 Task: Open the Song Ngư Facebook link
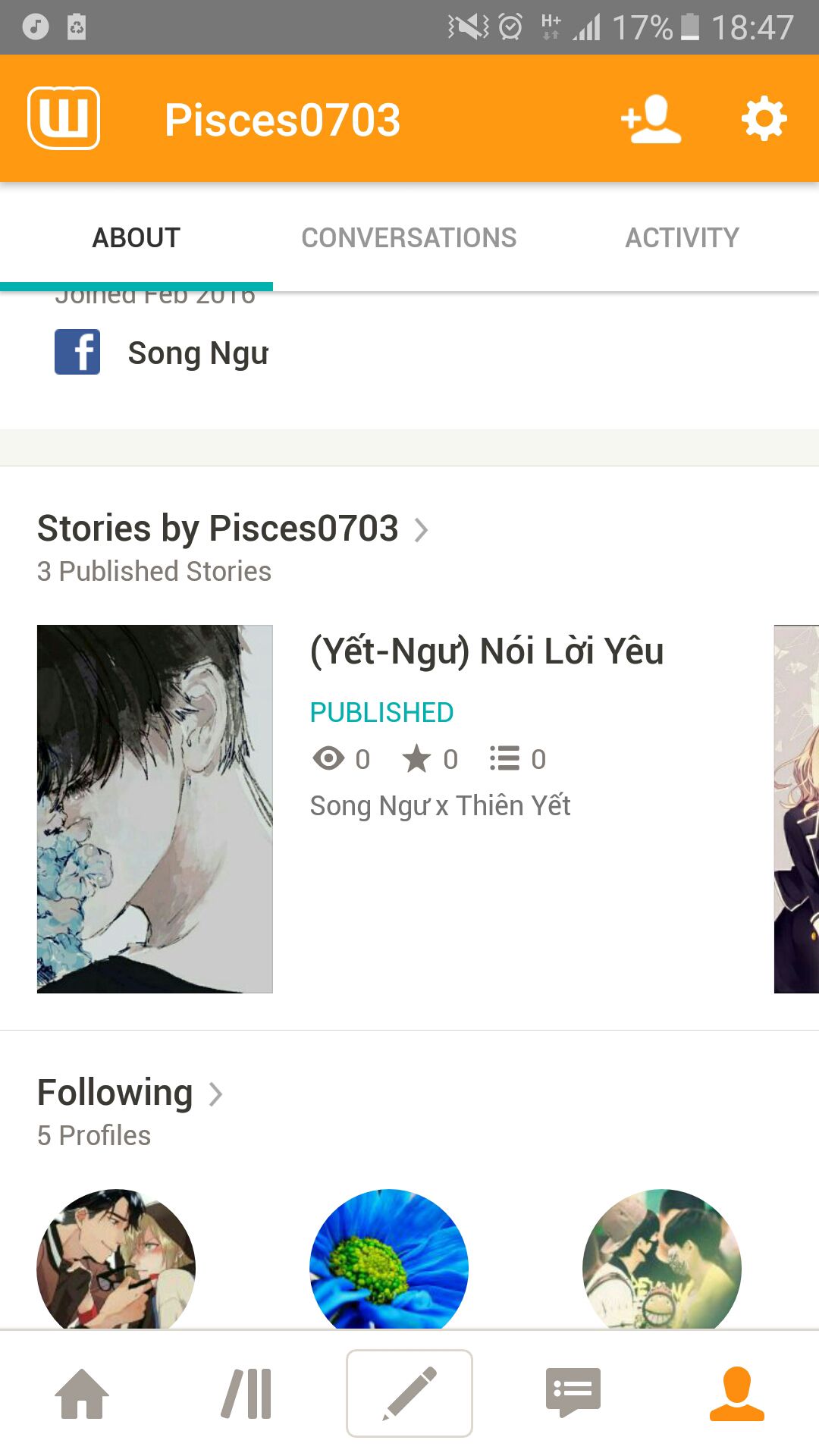pyautogui.click(x=161, y=353)
